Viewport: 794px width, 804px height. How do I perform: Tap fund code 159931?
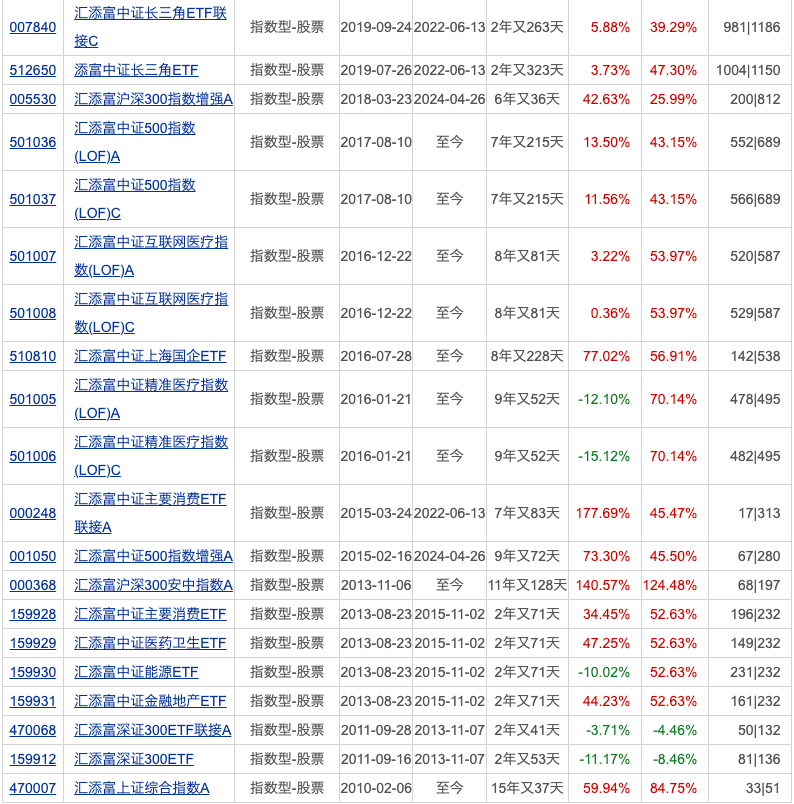(32, 701)
